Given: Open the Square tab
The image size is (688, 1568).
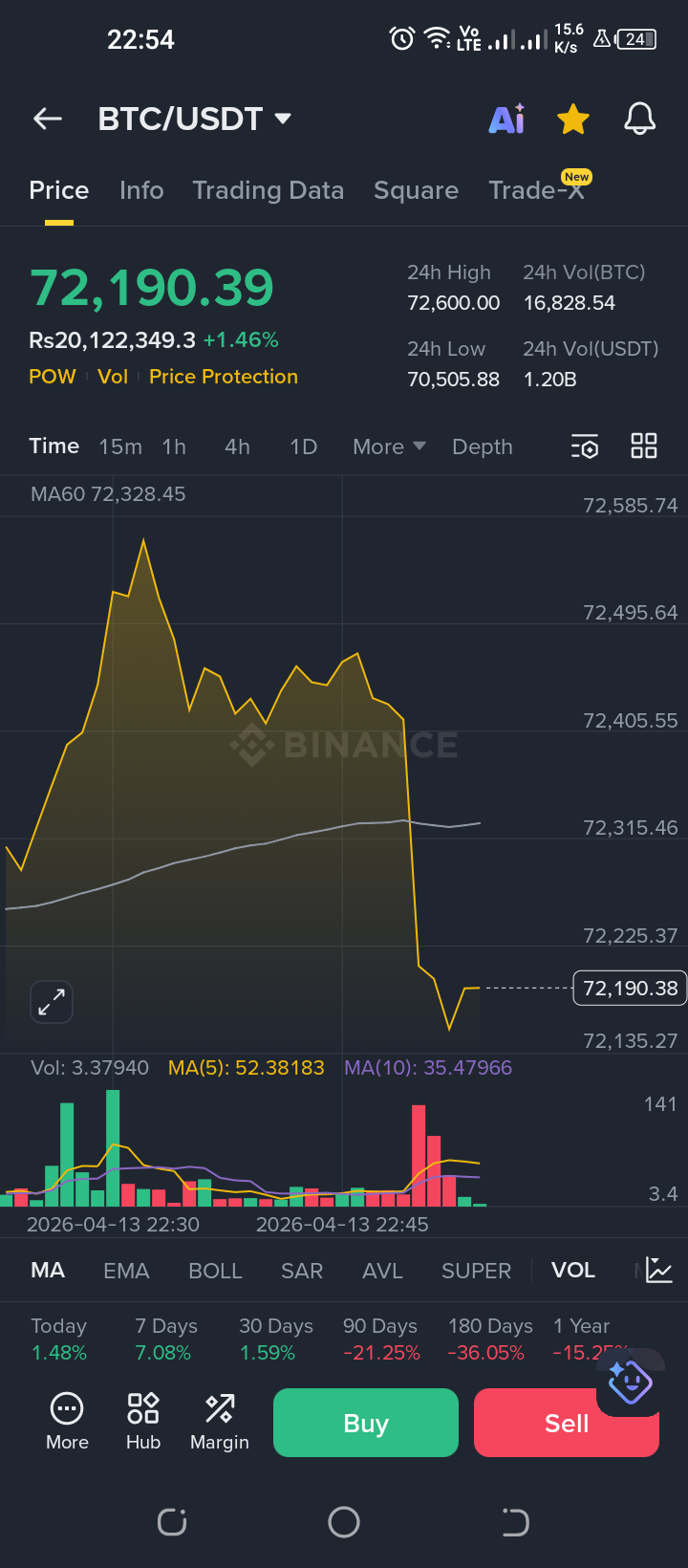Looking at the screenshot, I should (x=416, y=190).
